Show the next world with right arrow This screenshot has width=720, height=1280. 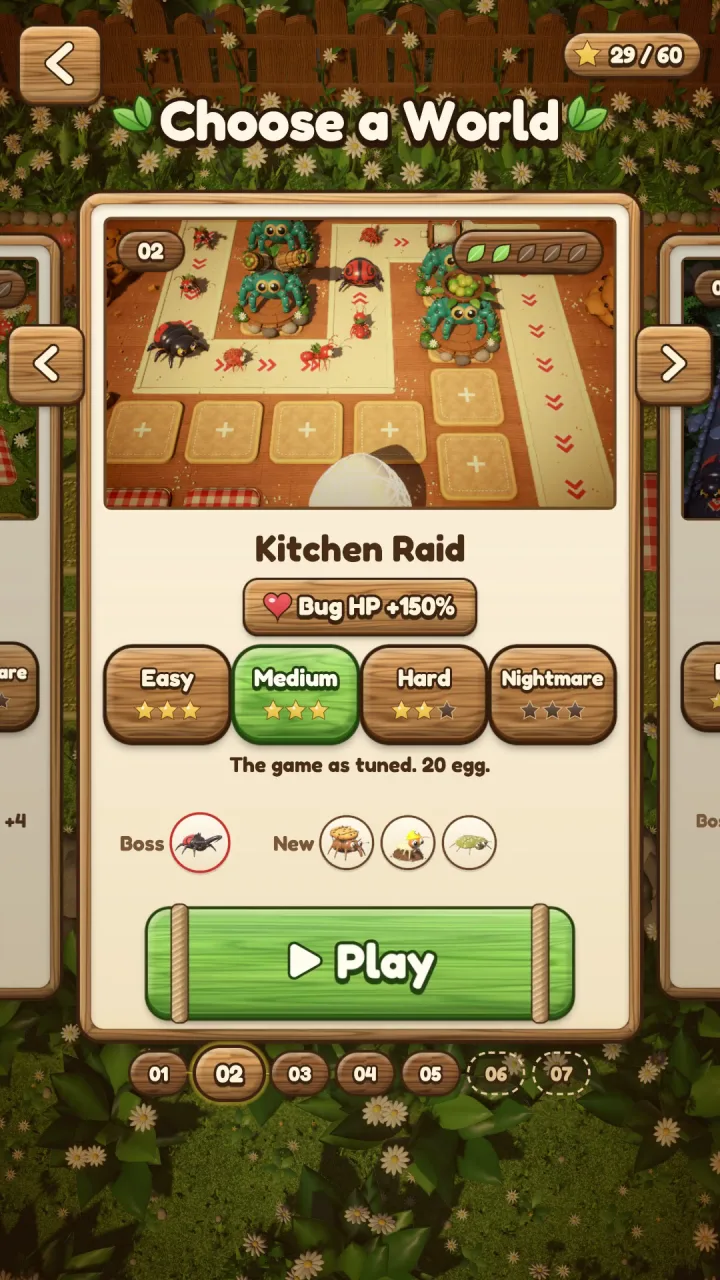[x=674, y=364]
